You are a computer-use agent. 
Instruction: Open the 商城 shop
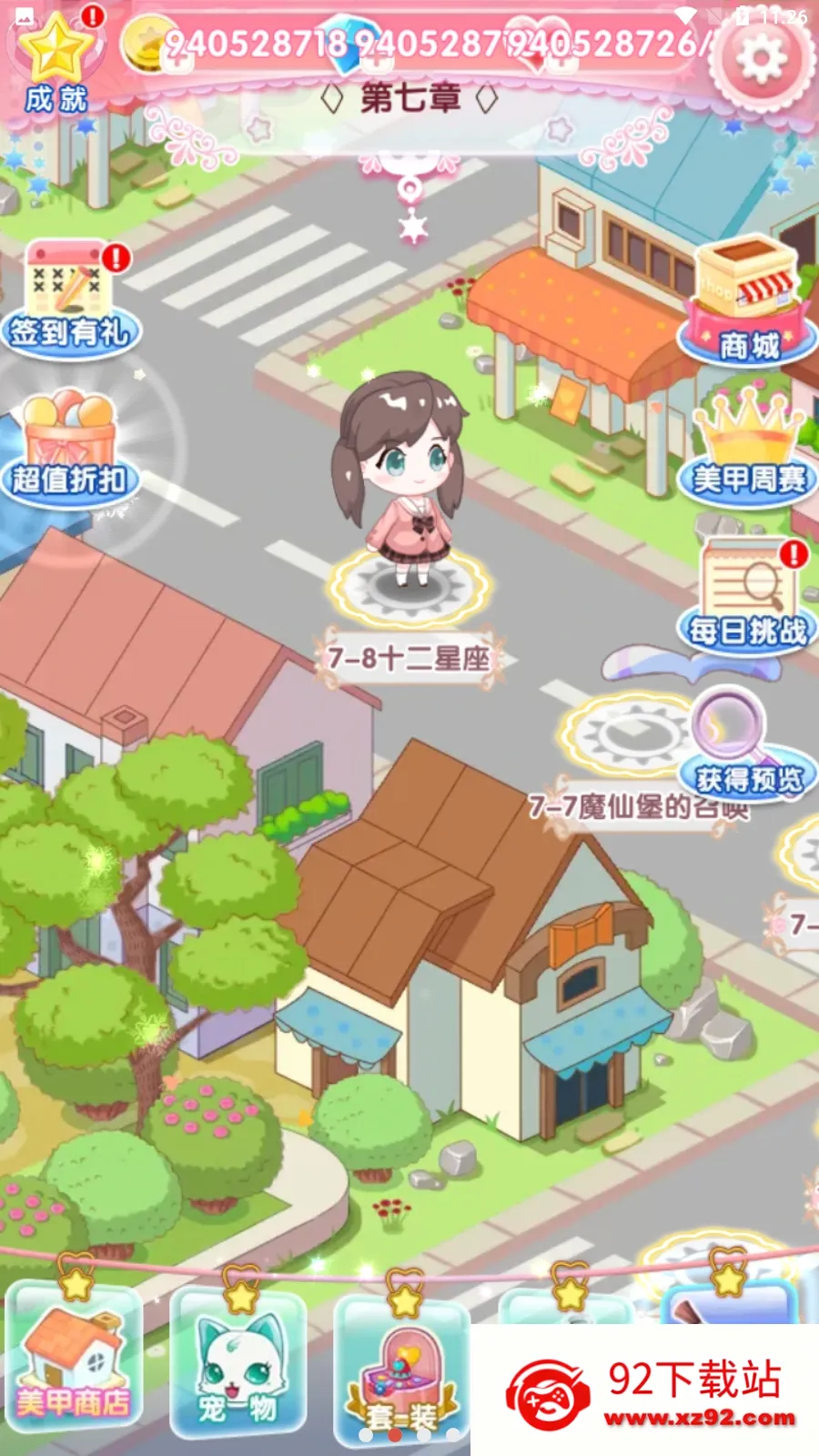coord(746,300)
